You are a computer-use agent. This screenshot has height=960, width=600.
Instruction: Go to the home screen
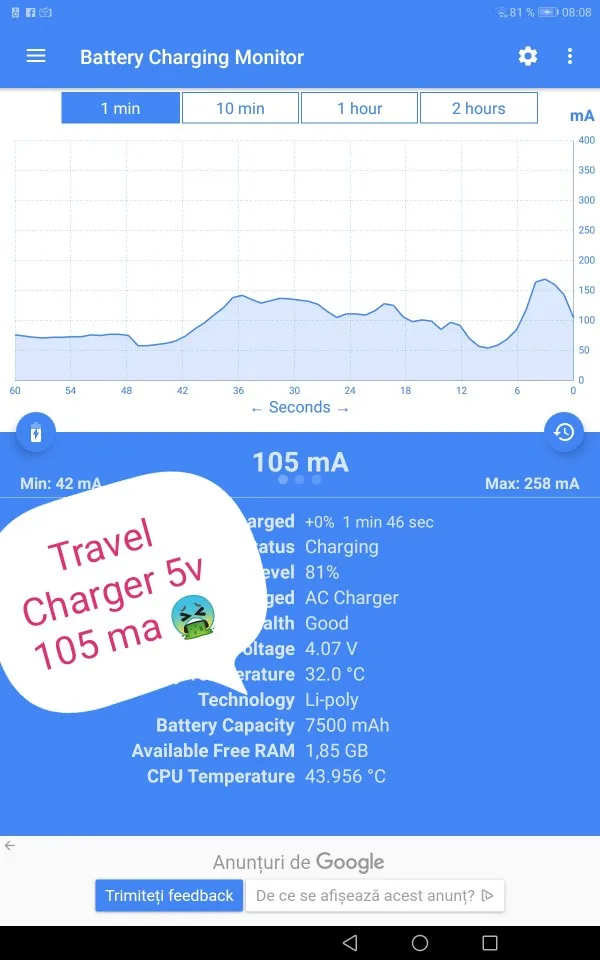(420, 942)
